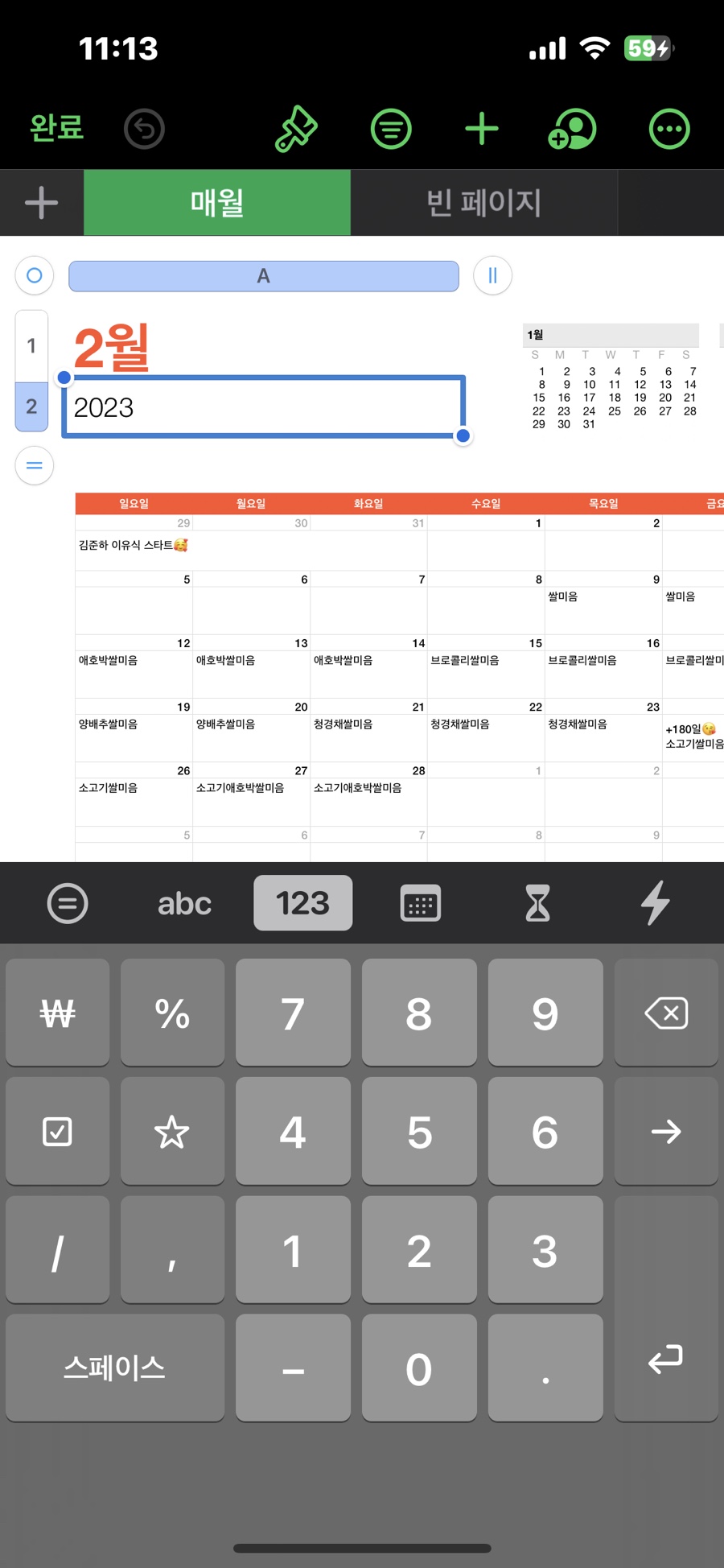Add a new sheet
This screenshot has width=724, height=1568.
[41, 202]
